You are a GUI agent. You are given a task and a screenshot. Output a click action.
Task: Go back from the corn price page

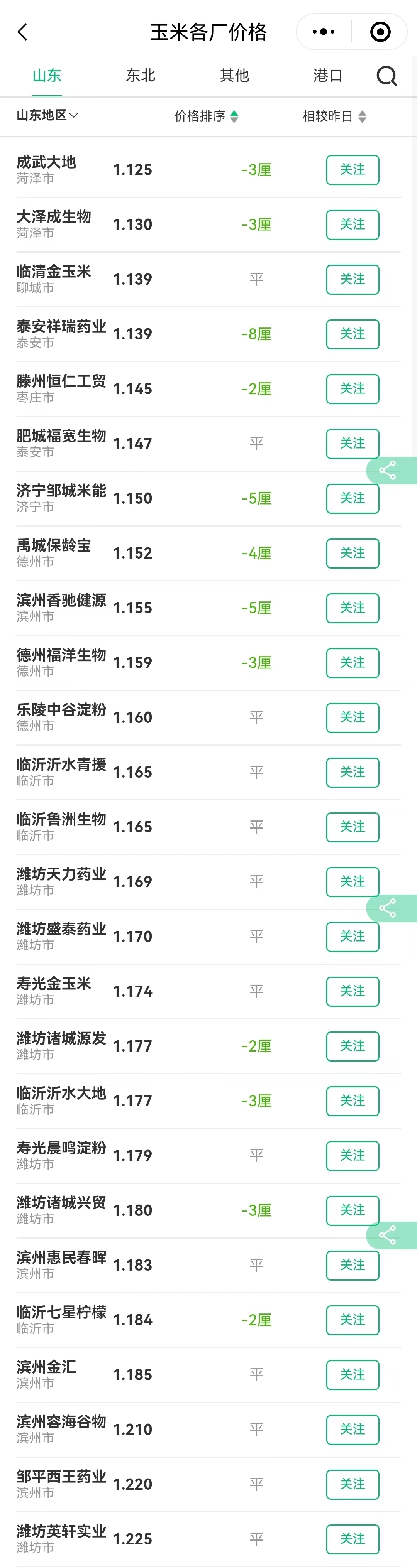pyautogui.click(x=22, y=32)
